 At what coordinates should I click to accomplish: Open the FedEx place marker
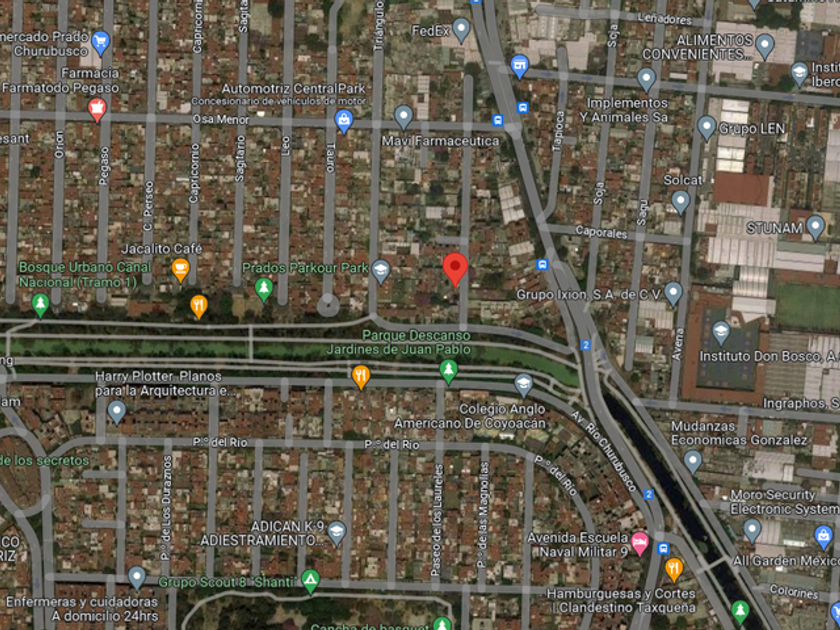[461, 30]
